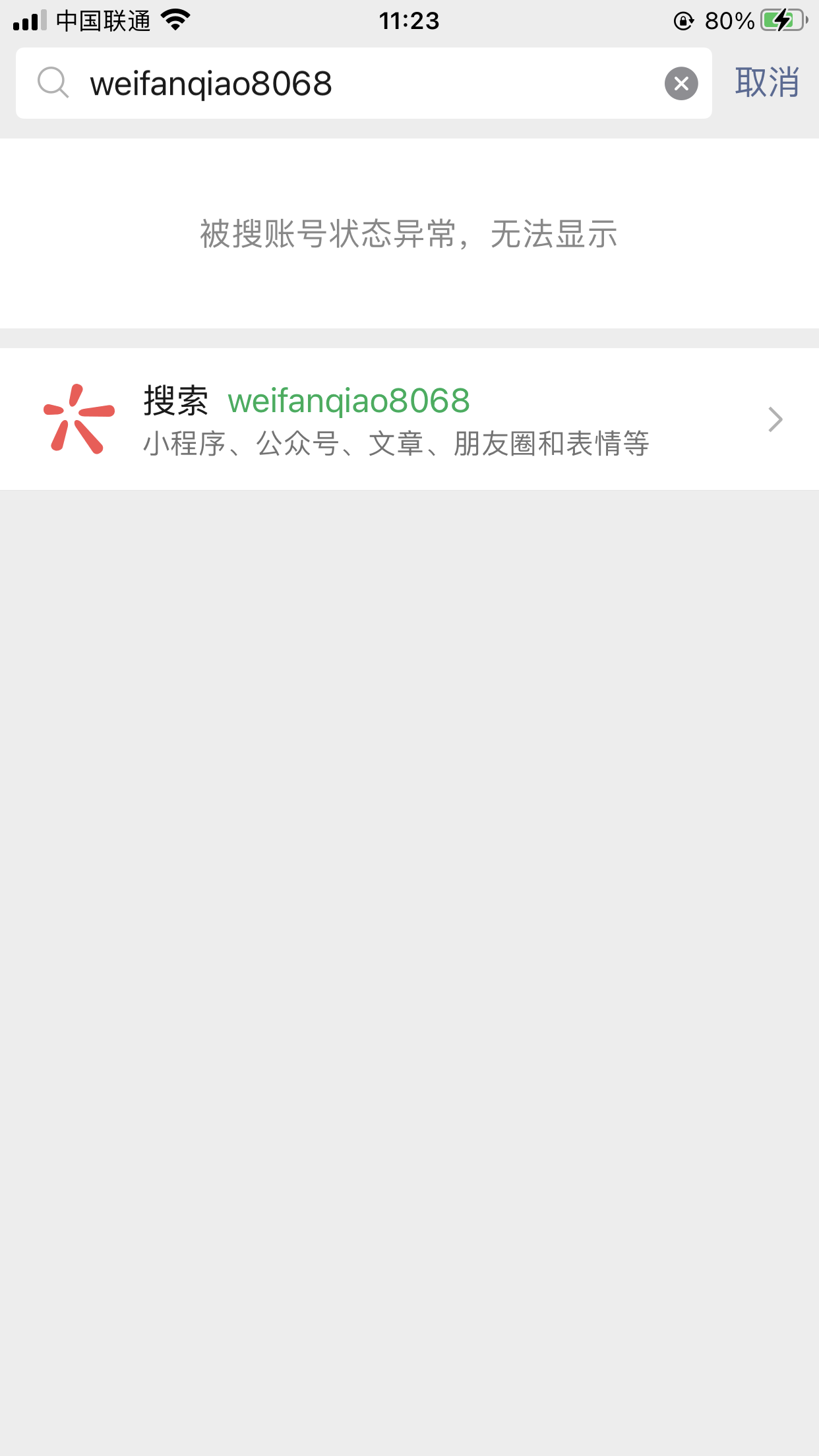
Task: Cancel the search with 取消
Action: 767,83
